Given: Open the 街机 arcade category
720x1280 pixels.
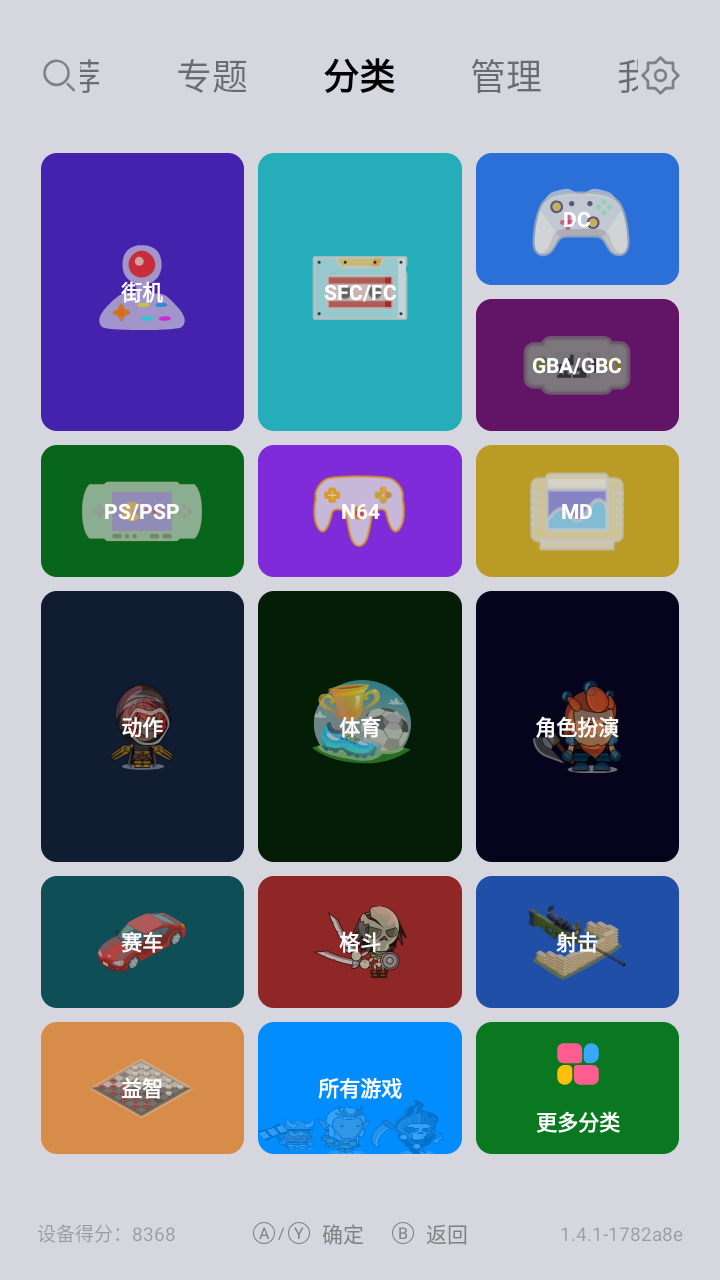Looking at the screenshot, I should tap(142, 292).
